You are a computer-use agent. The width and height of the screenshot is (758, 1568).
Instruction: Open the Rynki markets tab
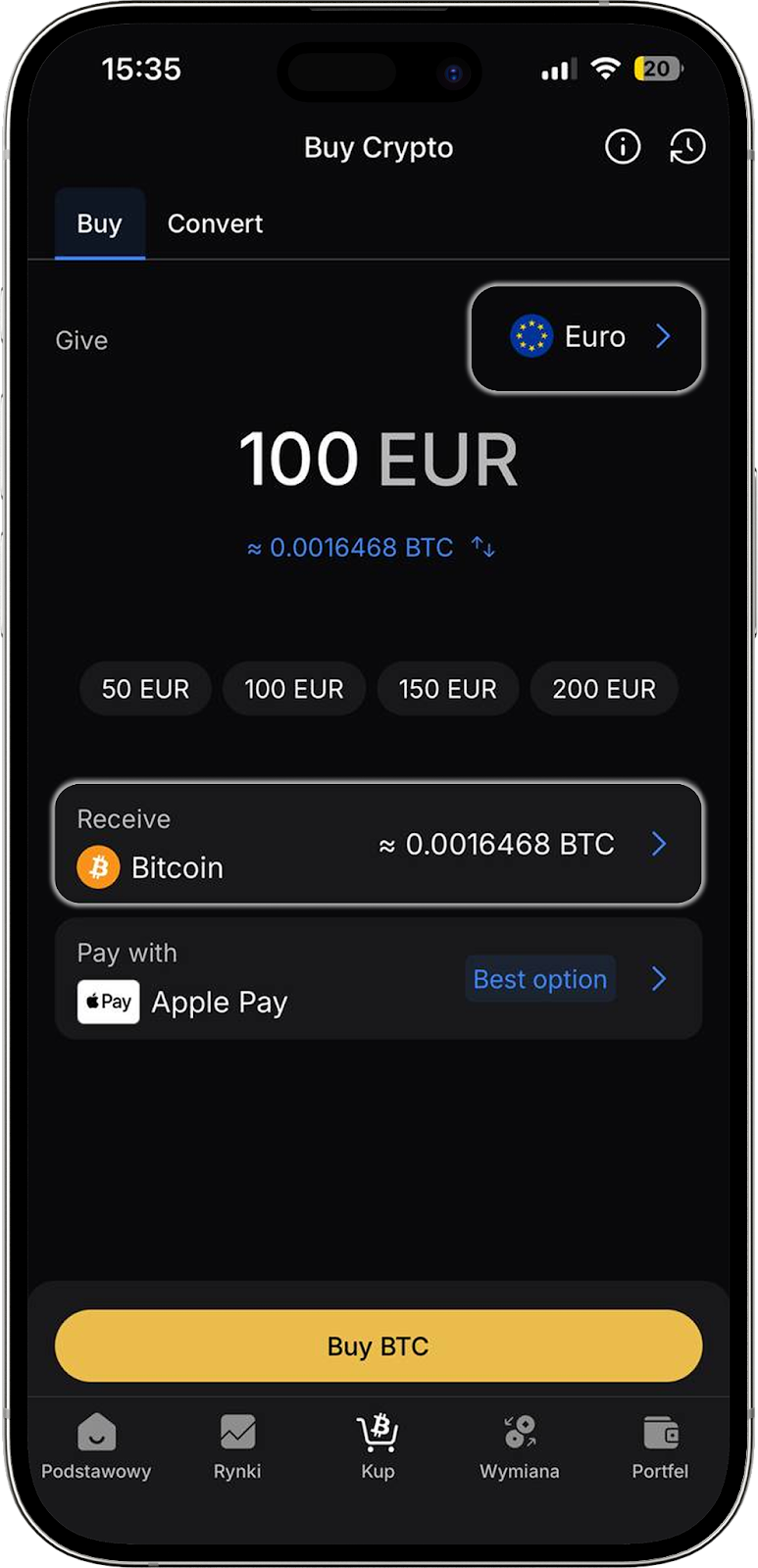[x=237, y=1445]
